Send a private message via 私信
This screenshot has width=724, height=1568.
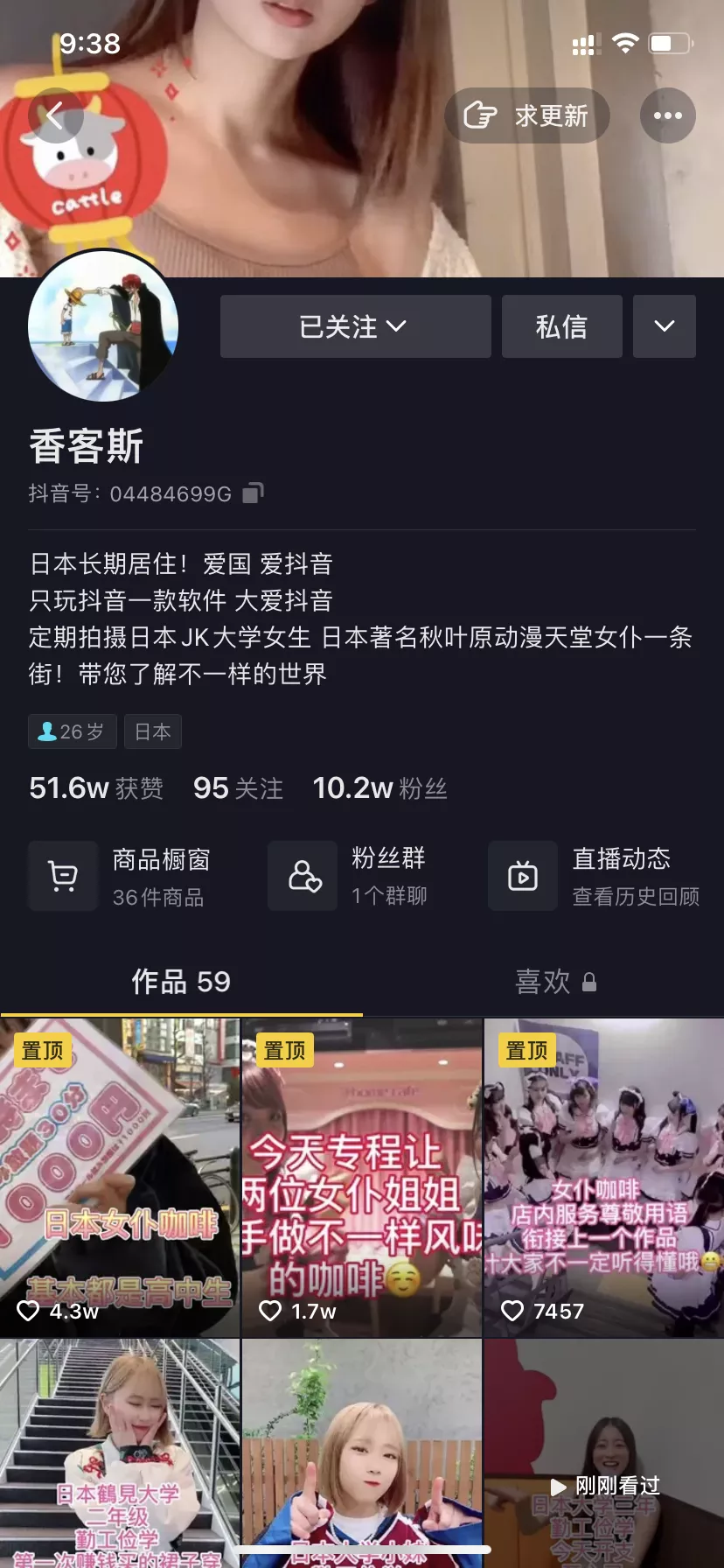point(561,326)
